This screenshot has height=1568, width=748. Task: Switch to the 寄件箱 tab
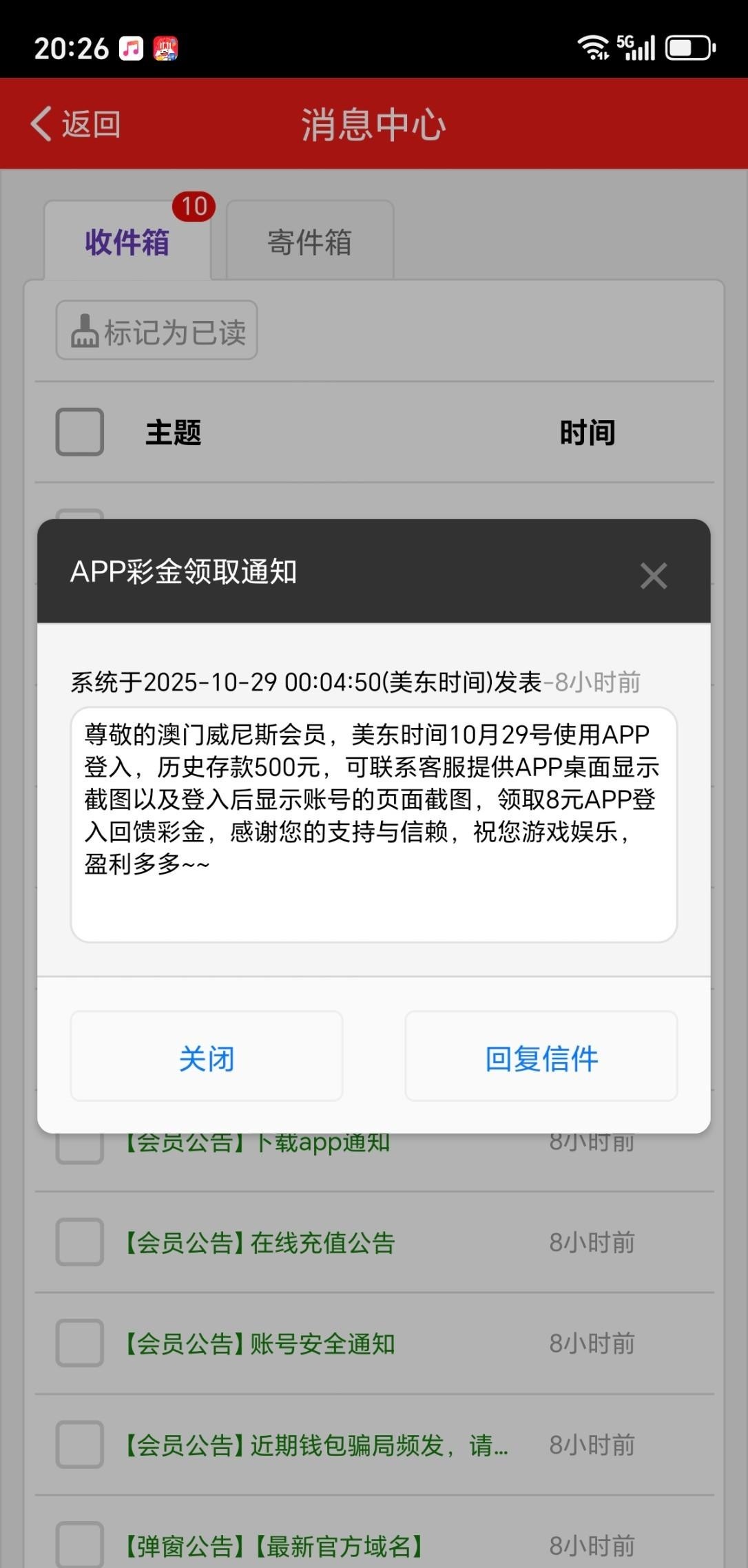310,242
